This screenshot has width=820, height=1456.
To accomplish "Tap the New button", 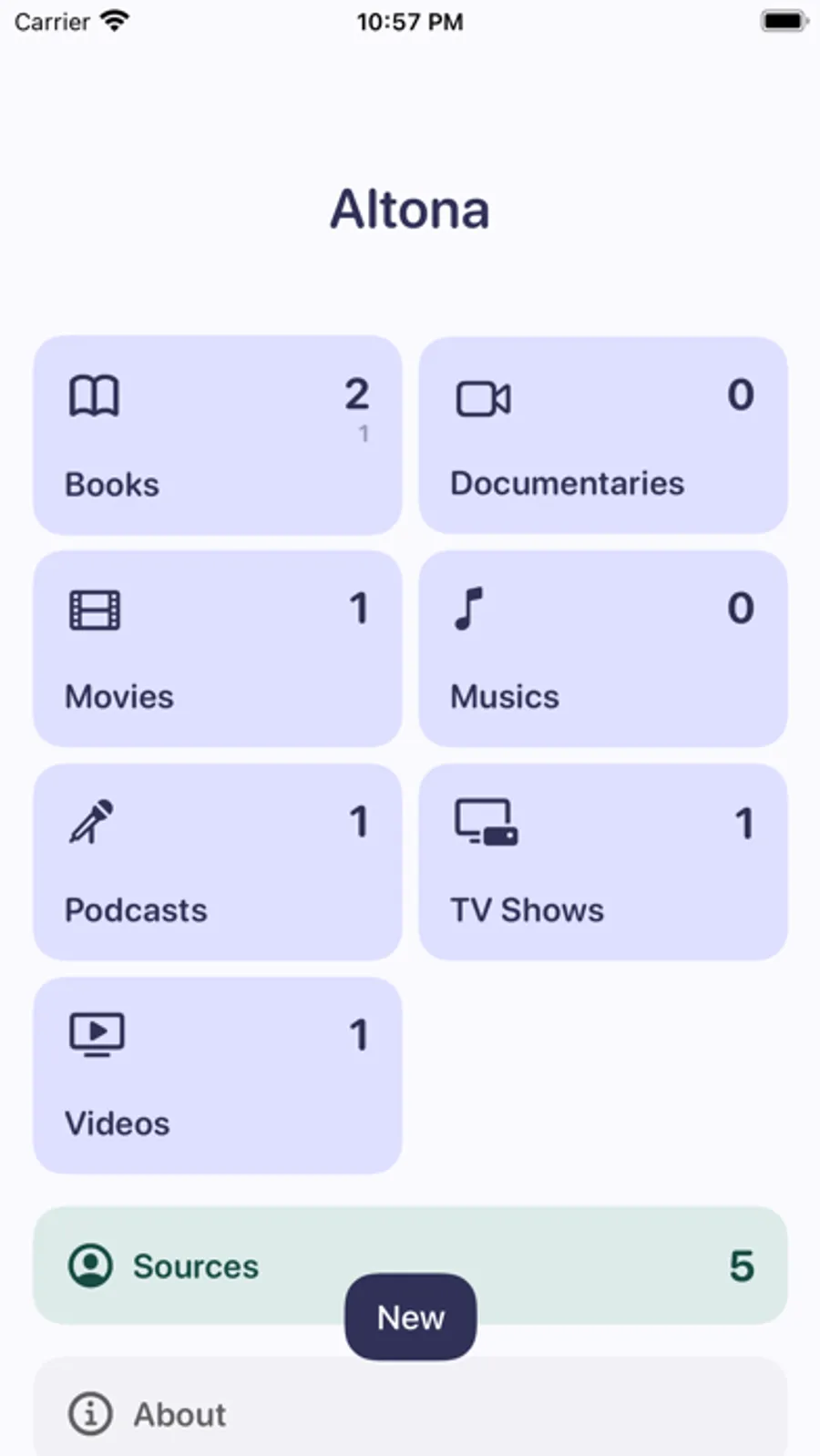I will coord(410,1317).
